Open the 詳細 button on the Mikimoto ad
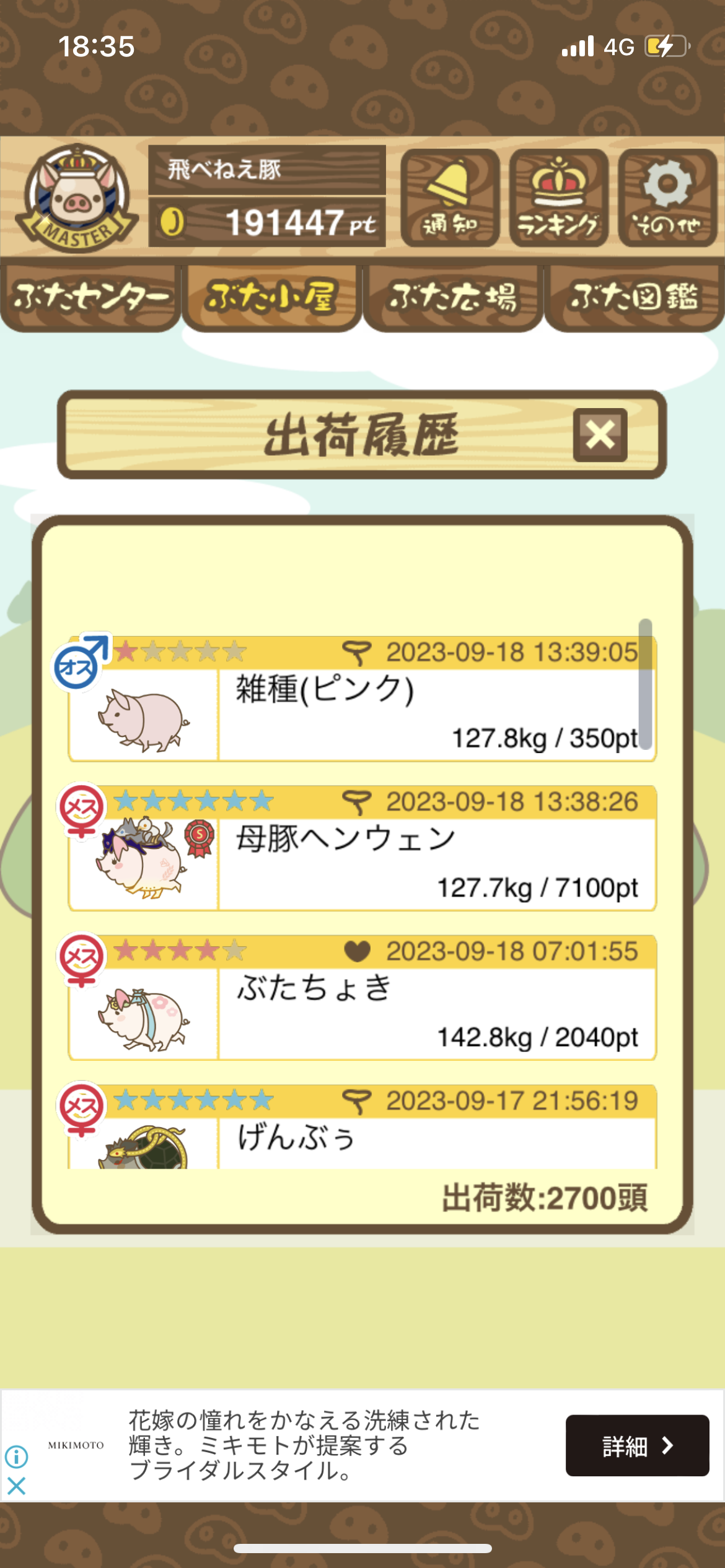The image size is (725, 1568). pos(637,1445)
